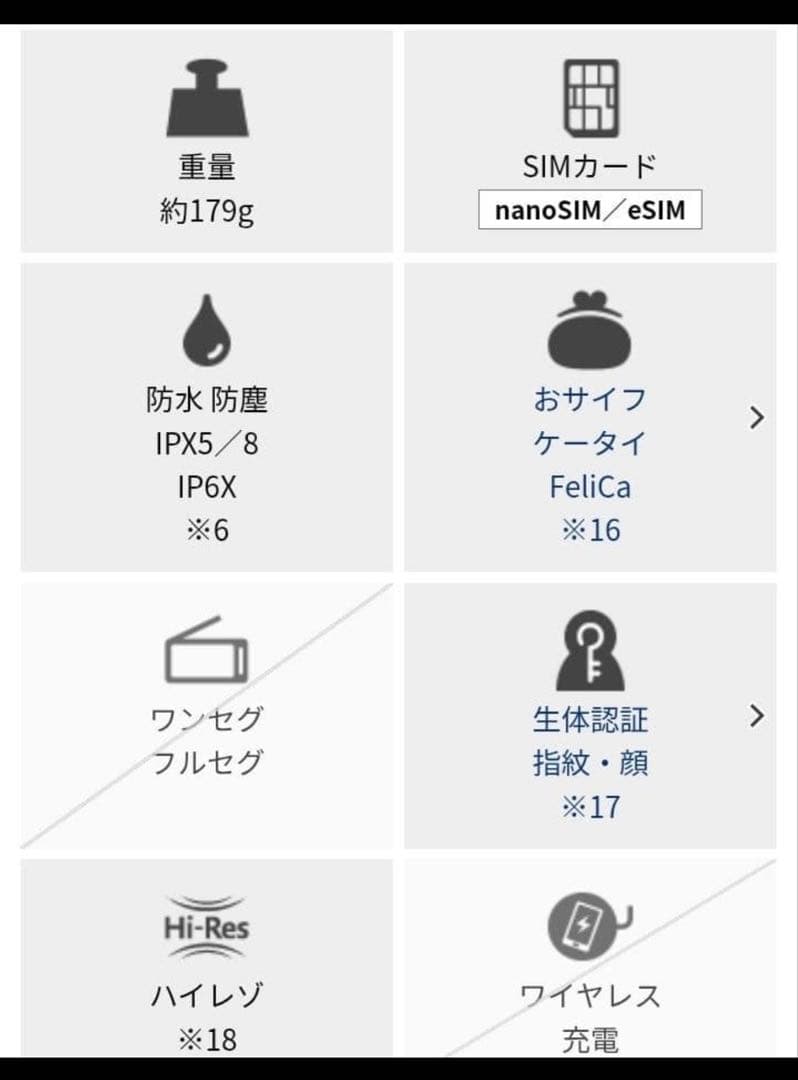Open the nanoSIM／eSIM selector box
Screen dimensions: 798x1080
(x=590, y=210)
